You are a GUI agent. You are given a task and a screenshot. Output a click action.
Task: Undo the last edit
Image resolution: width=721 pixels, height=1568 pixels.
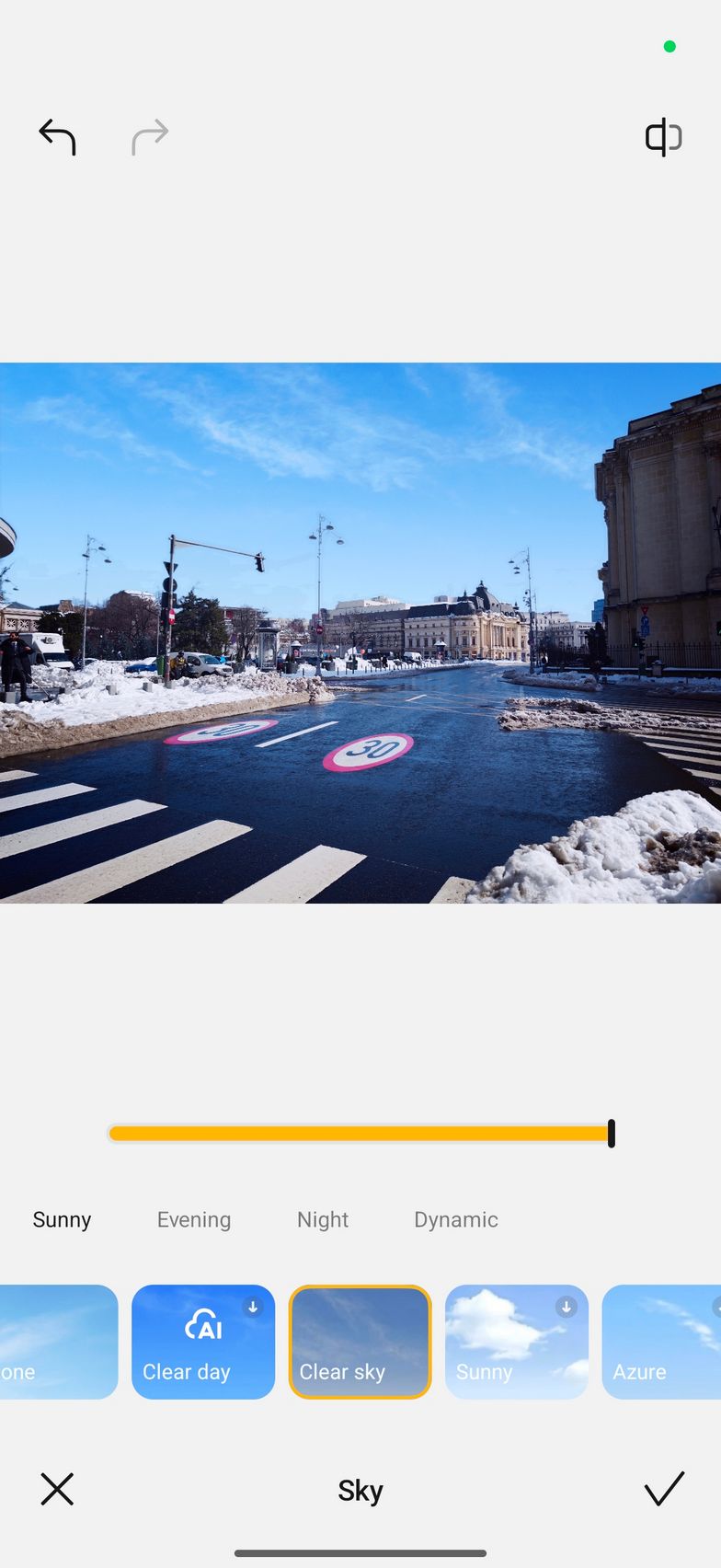pyautogui.click(x=57, y=137)
